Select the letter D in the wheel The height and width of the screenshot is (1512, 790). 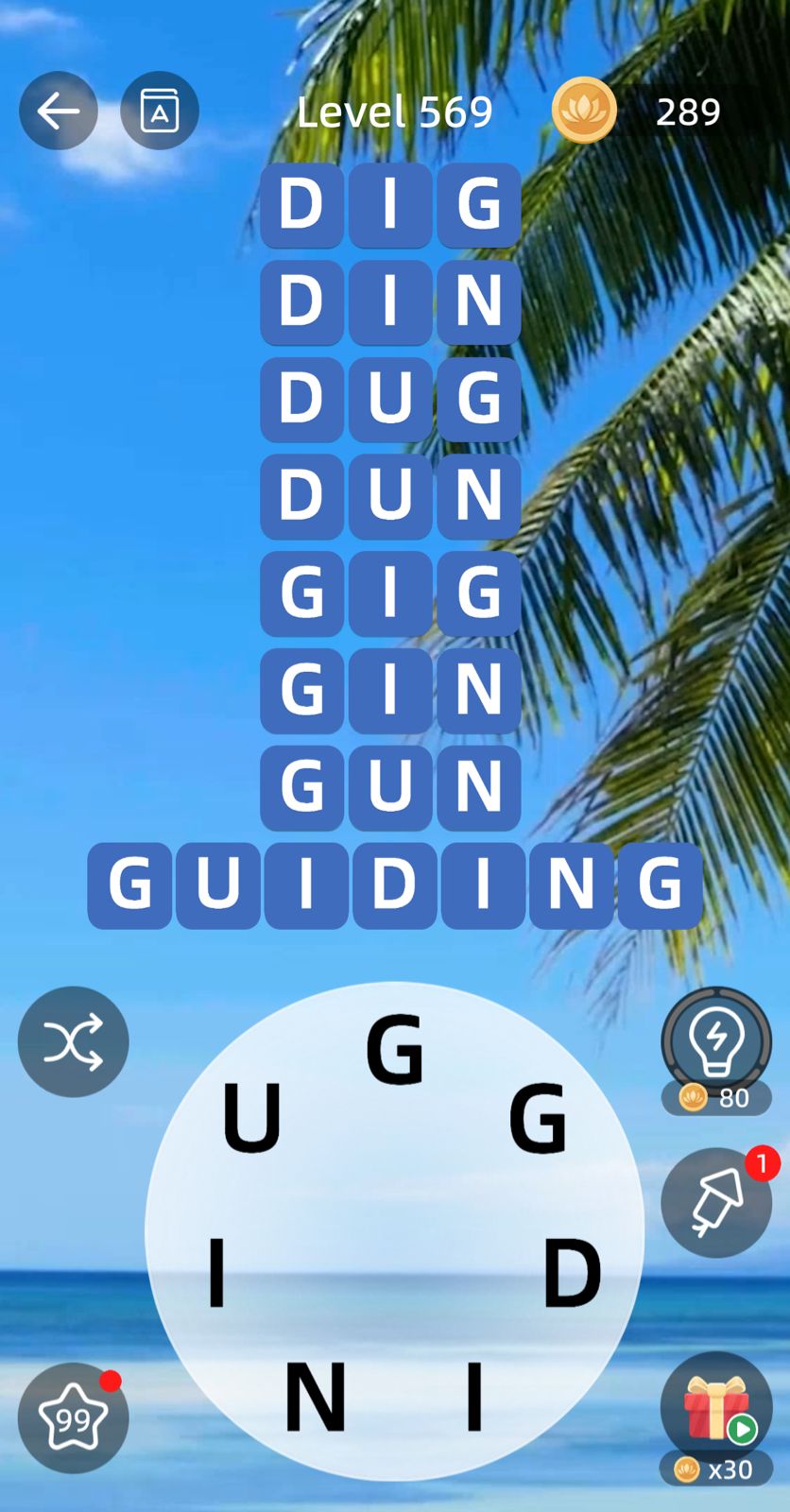572,1274
